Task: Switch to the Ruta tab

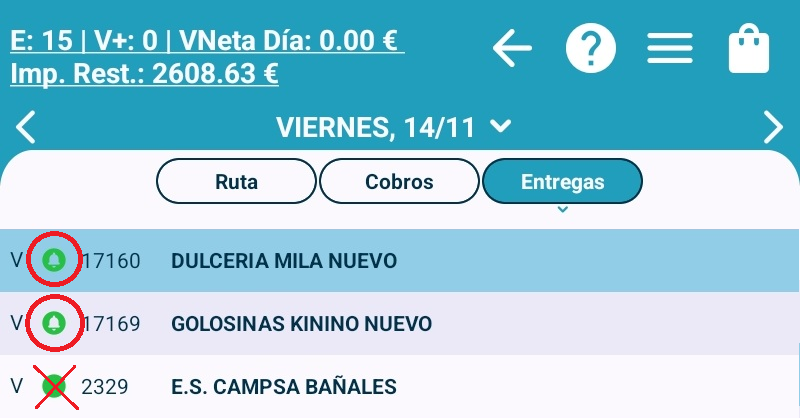Action: 236,182
